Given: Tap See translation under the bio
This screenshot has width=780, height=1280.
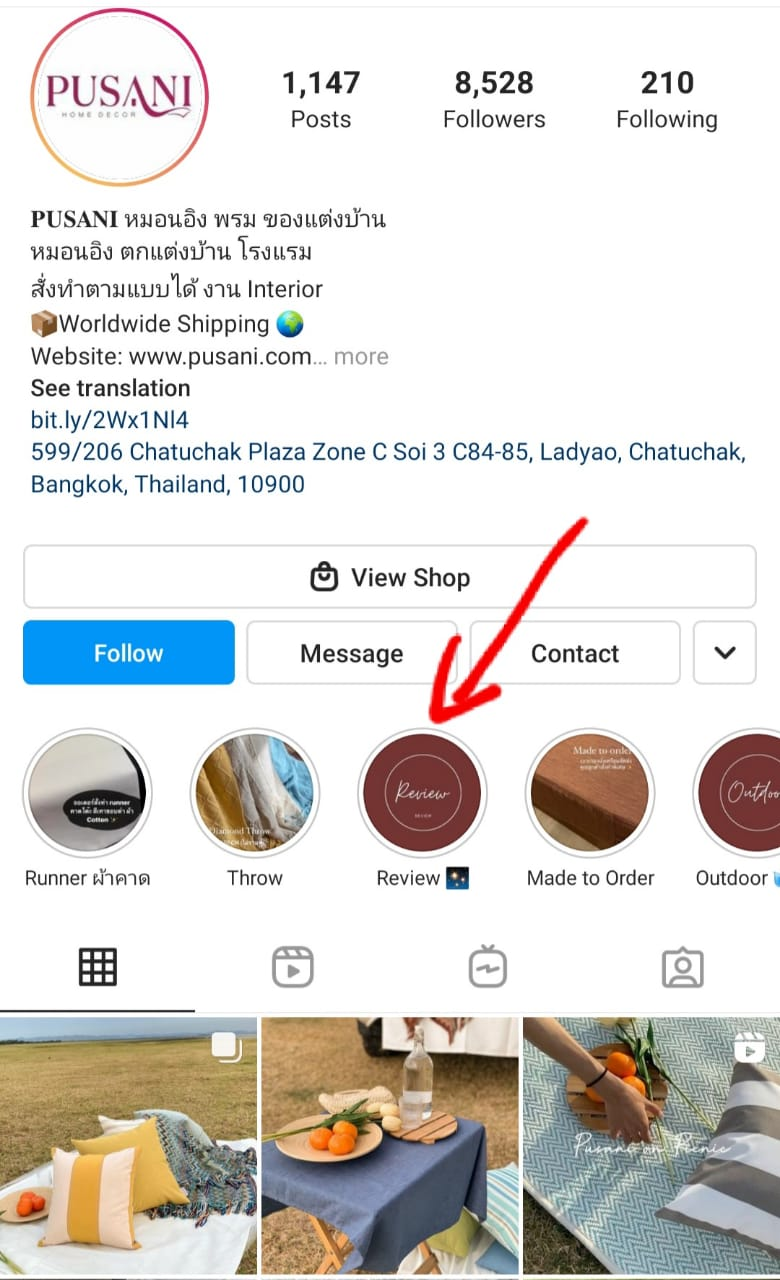Looking at the screenshot, I should point(110,388).
